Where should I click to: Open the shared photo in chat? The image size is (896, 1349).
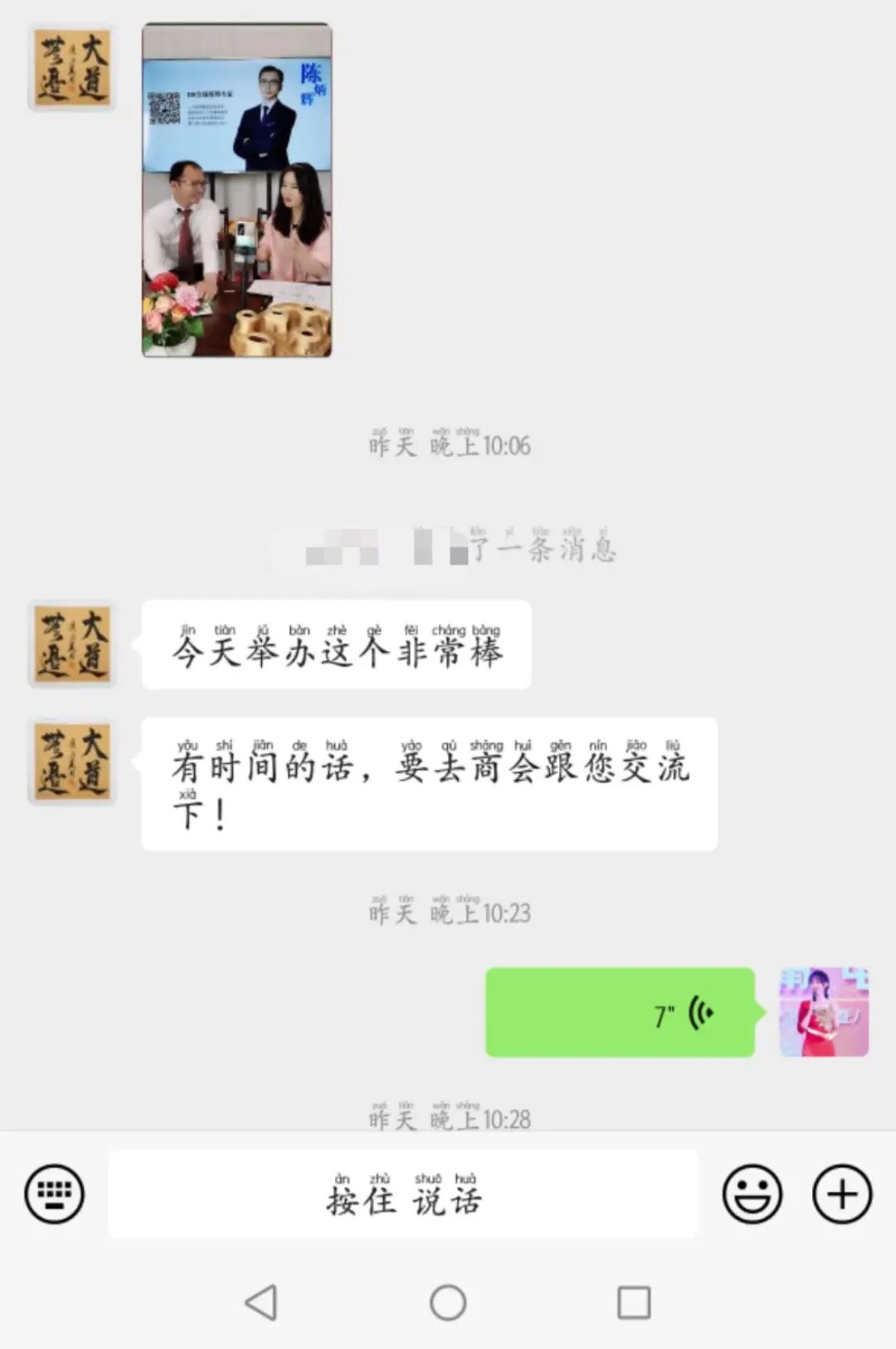tap(237, 191)
